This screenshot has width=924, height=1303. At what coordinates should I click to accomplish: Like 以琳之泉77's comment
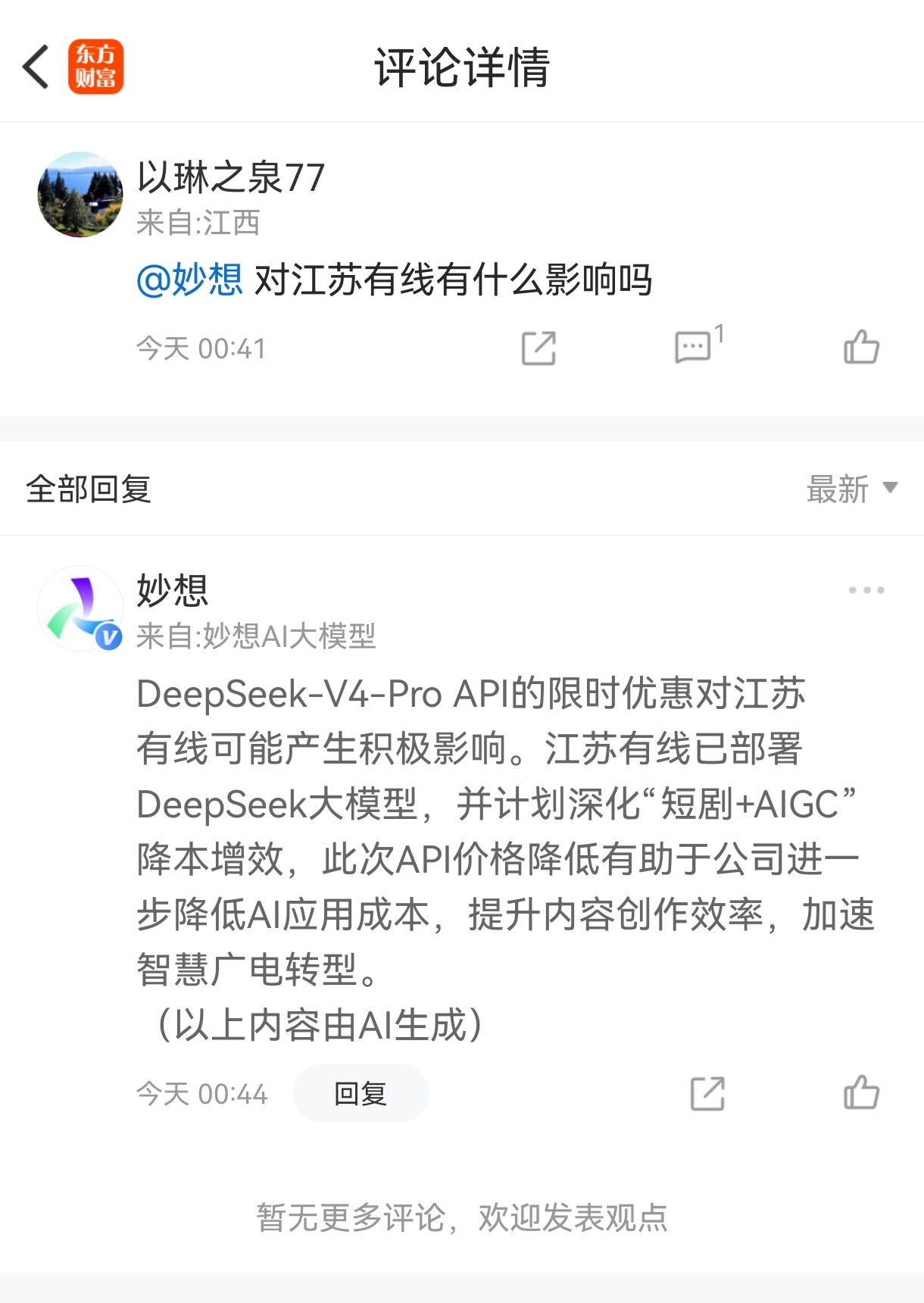(x=861, y=347)
